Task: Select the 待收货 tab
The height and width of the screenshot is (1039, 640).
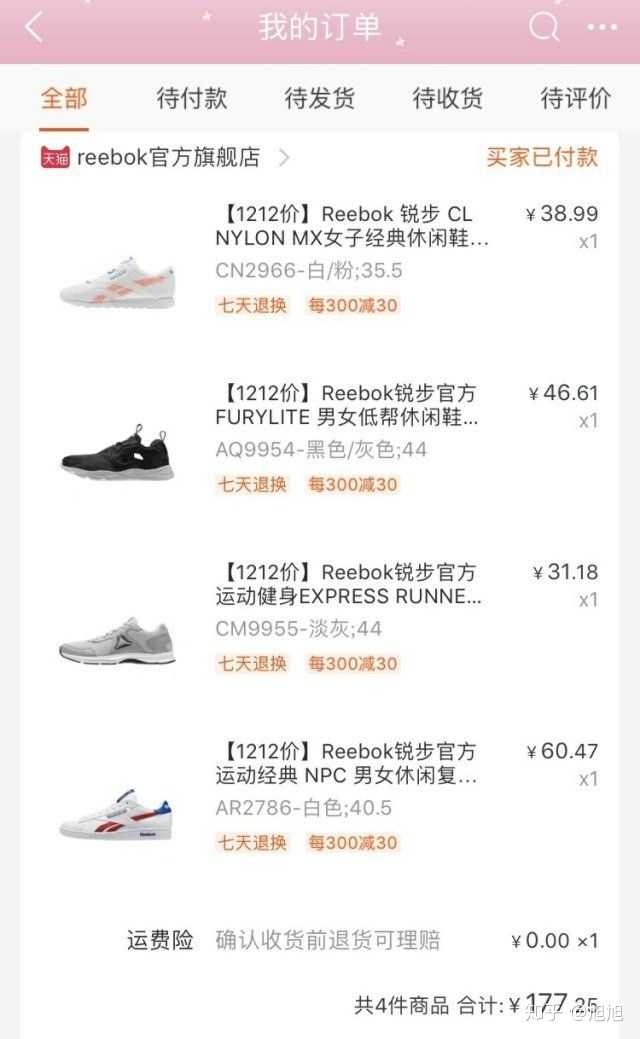Action: 448,98
